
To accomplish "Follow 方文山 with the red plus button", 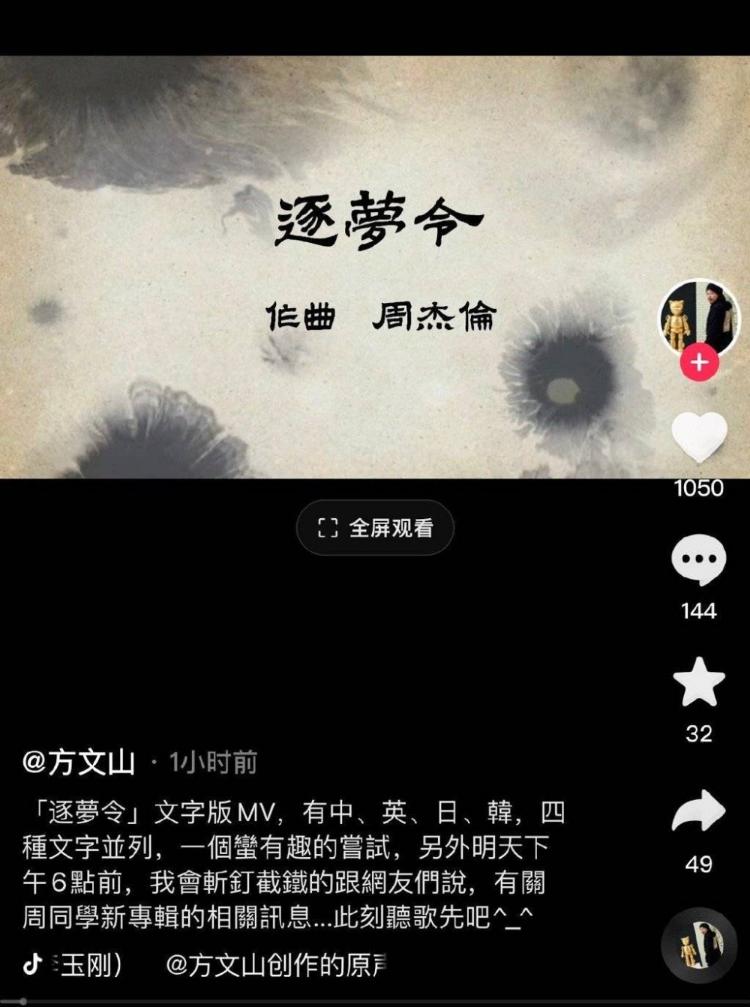I will (x=699, y=363).
